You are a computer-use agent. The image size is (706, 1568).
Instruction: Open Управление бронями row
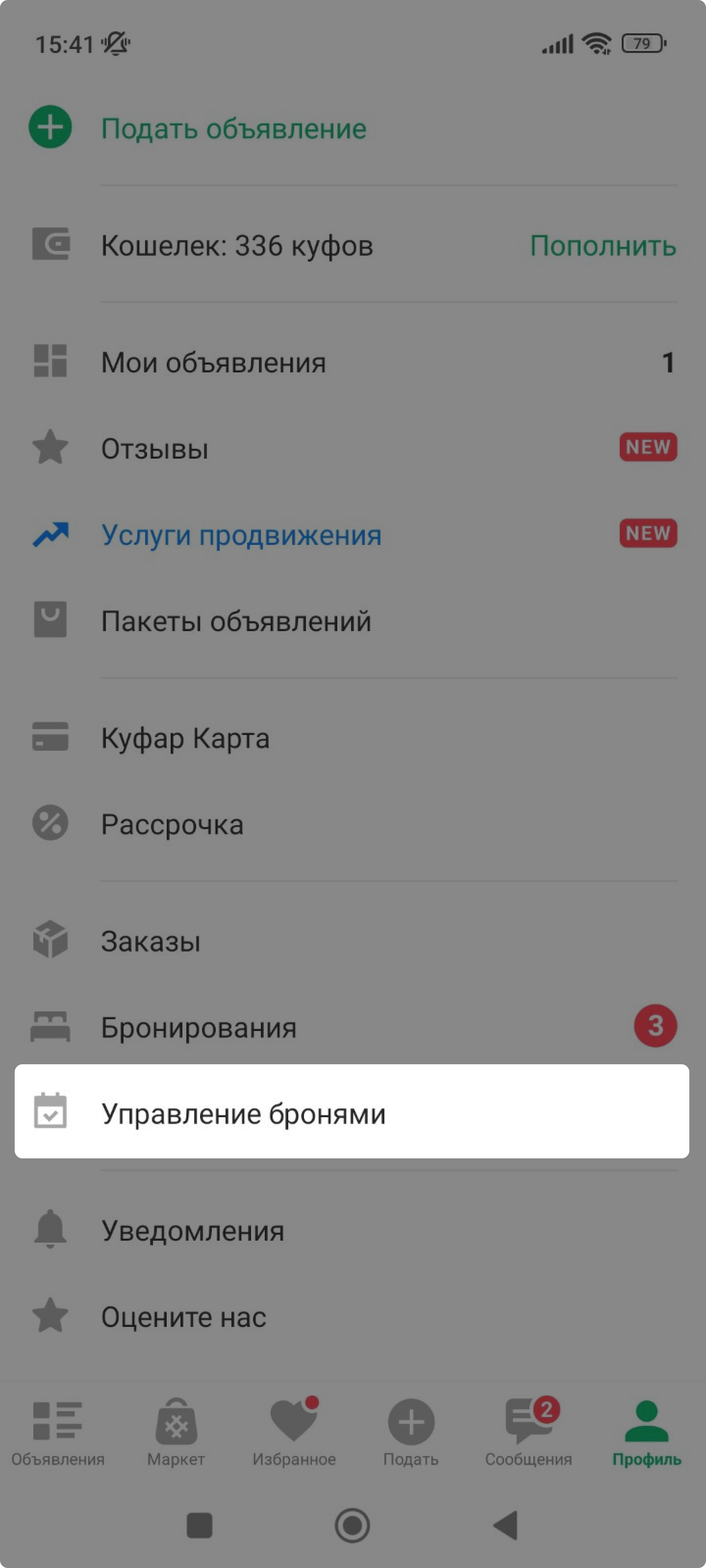352,1111
